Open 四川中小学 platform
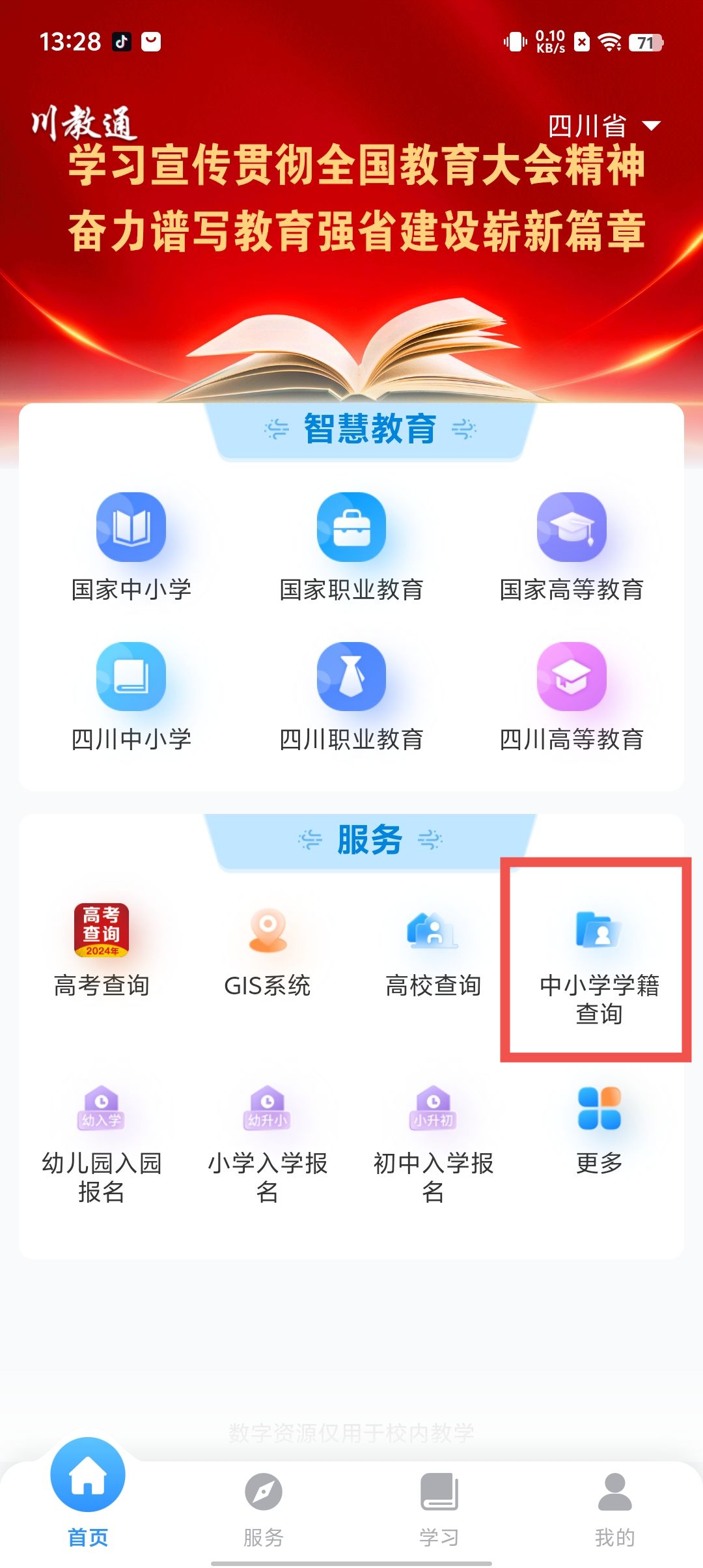Screen dimensions: 703x1568 [131, 695]
